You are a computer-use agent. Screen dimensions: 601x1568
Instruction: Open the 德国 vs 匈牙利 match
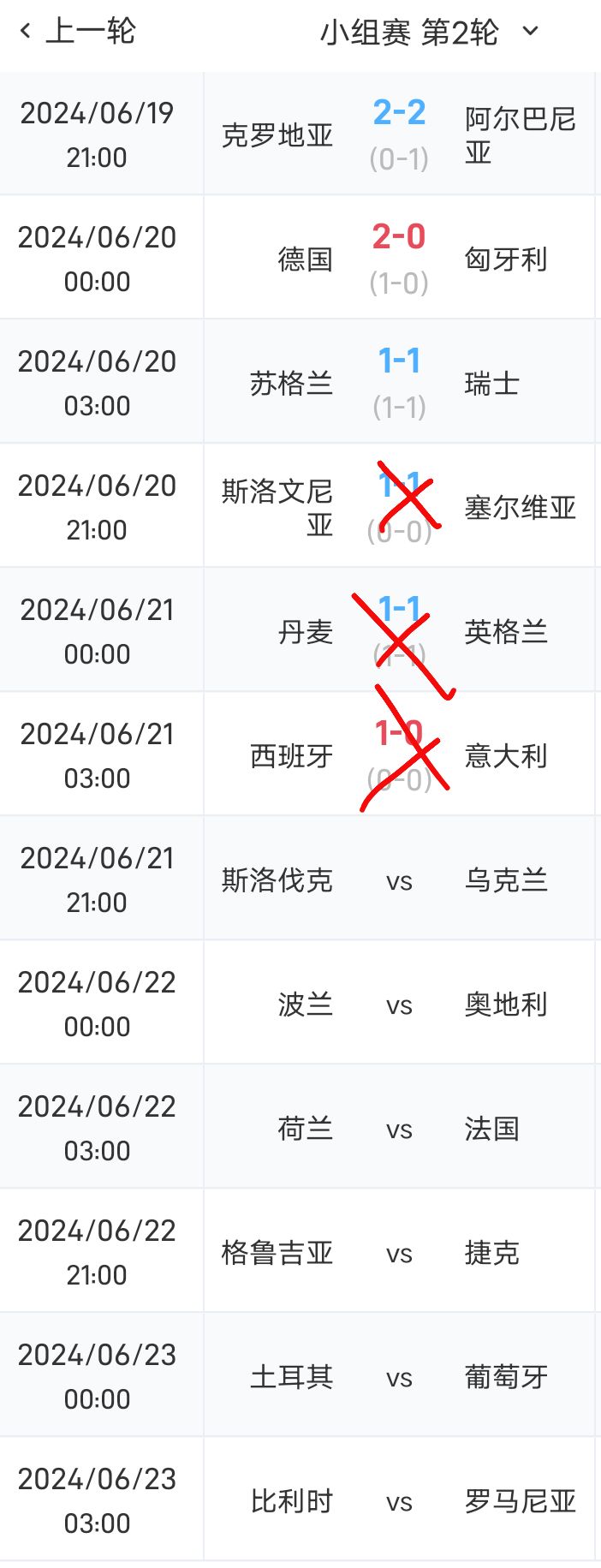point(398,258)
